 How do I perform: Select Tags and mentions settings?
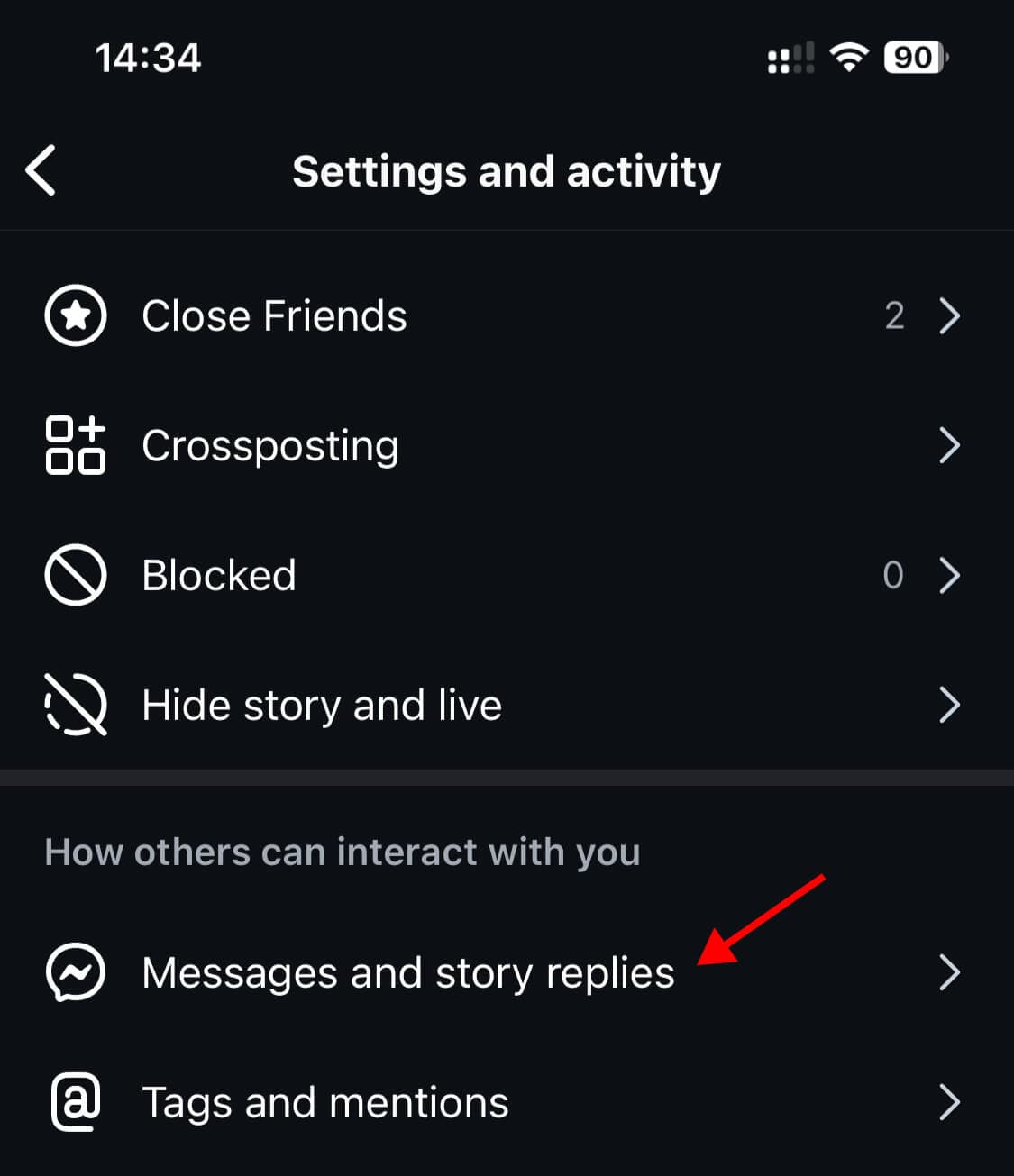click(325, 1103)
